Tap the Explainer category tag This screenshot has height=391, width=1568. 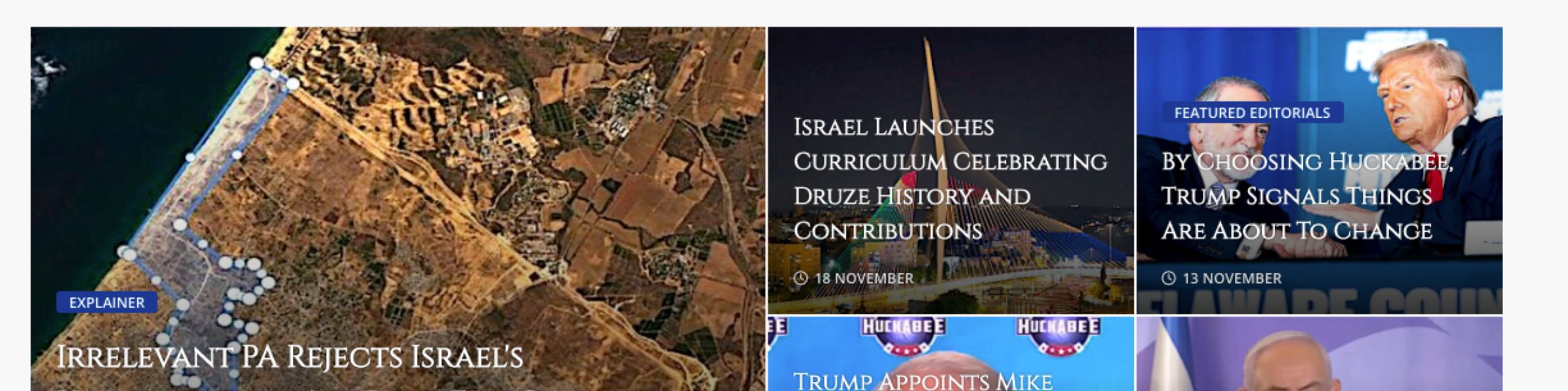coord(107,303)
